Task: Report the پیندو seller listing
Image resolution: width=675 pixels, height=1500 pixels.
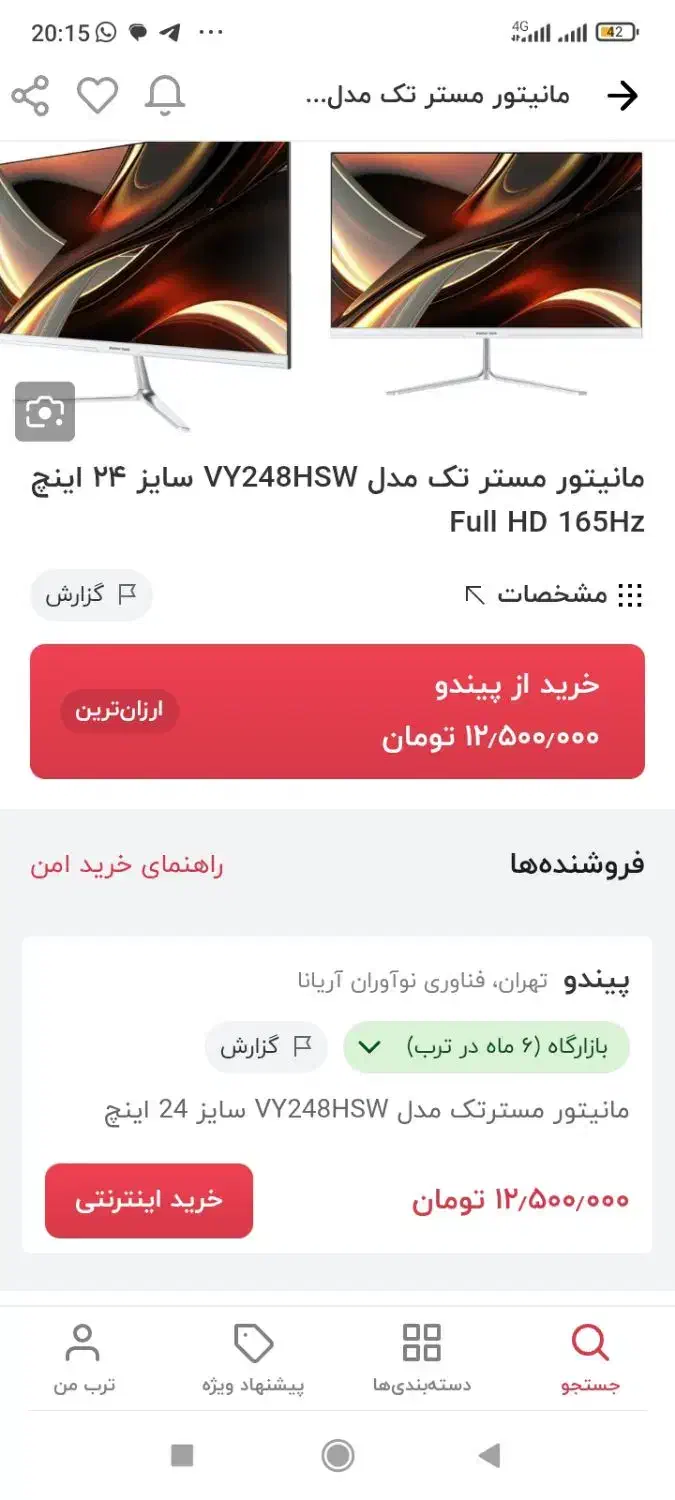Action: (x=266, y=1047)
